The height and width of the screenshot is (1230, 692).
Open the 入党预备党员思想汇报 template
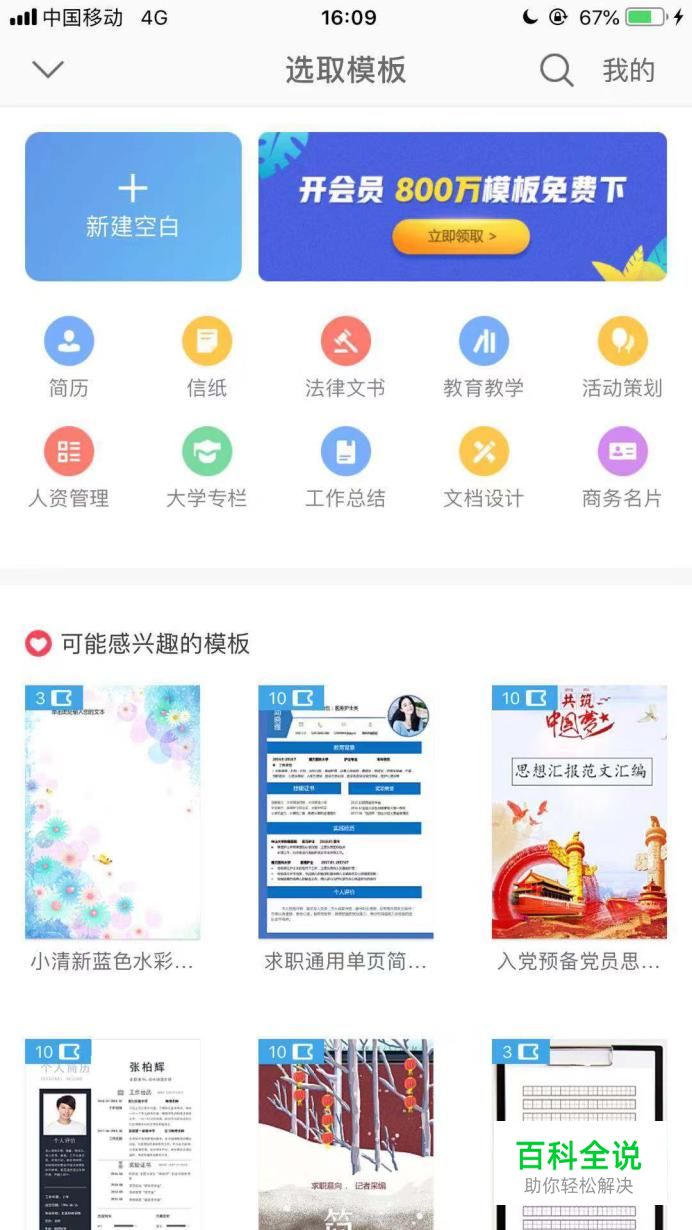click(579, 812)
